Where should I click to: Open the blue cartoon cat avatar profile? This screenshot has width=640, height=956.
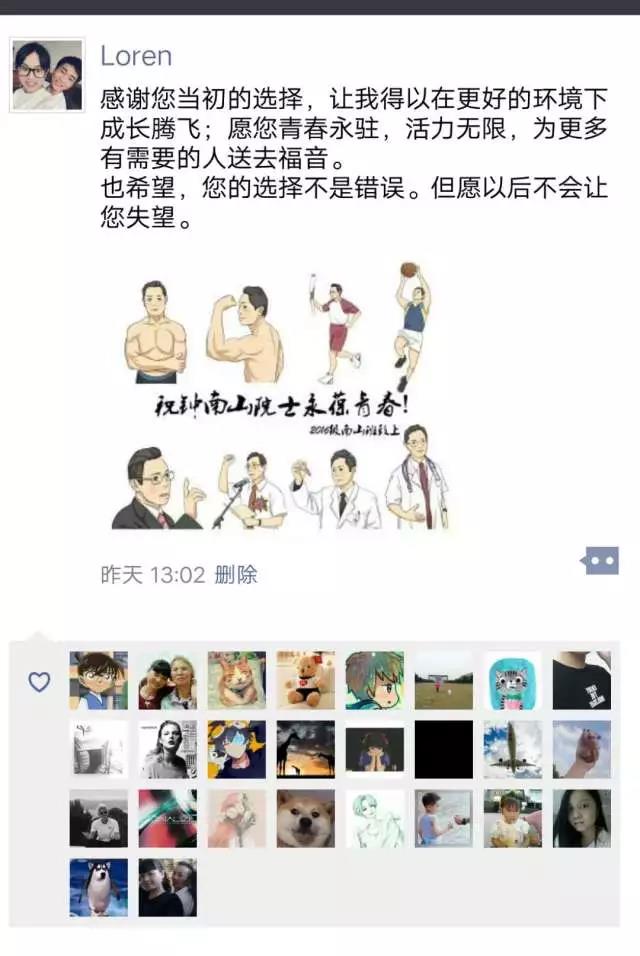[512, 680]
